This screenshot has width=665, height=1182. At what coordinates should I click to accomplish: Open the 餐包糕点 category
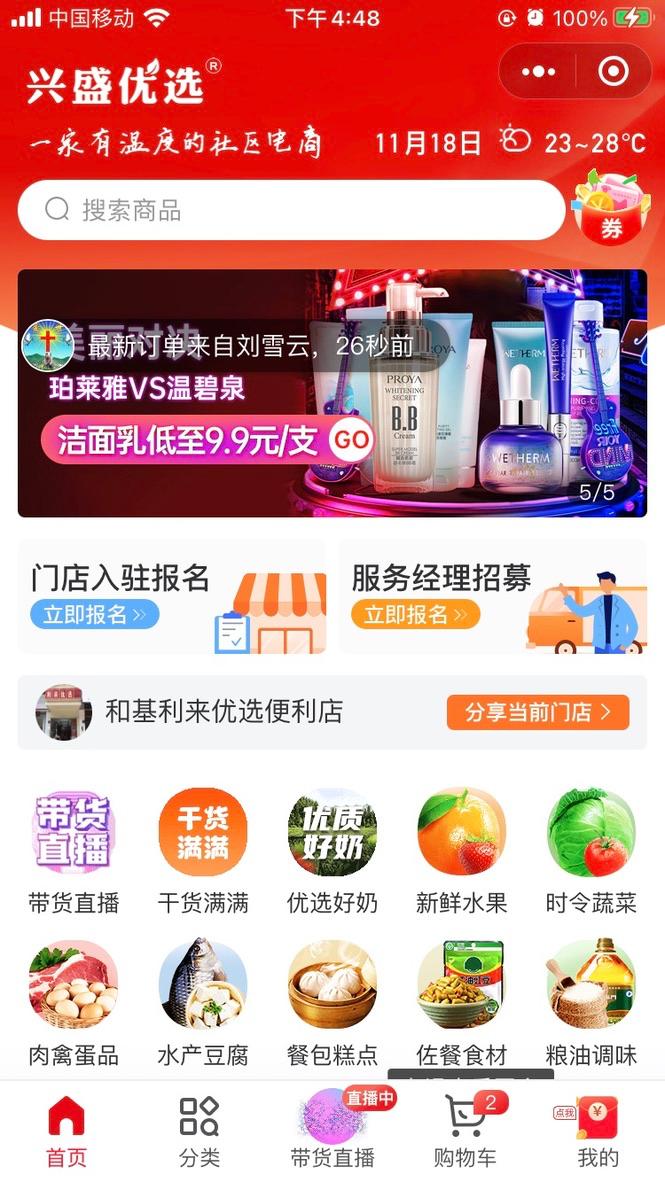(332, 985)
